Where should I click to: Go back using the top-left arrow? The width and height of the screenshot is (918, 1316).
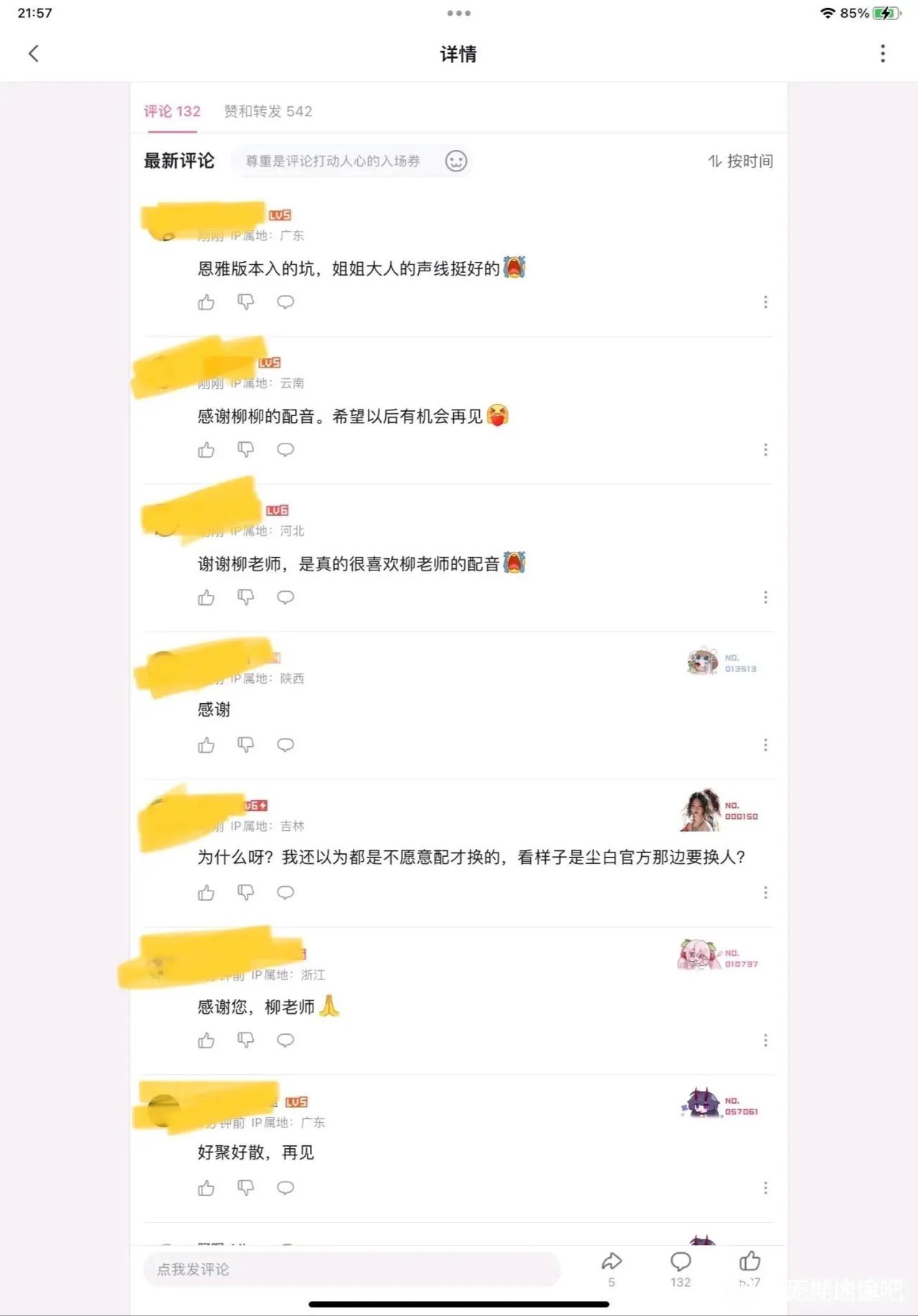coord(34,54)
